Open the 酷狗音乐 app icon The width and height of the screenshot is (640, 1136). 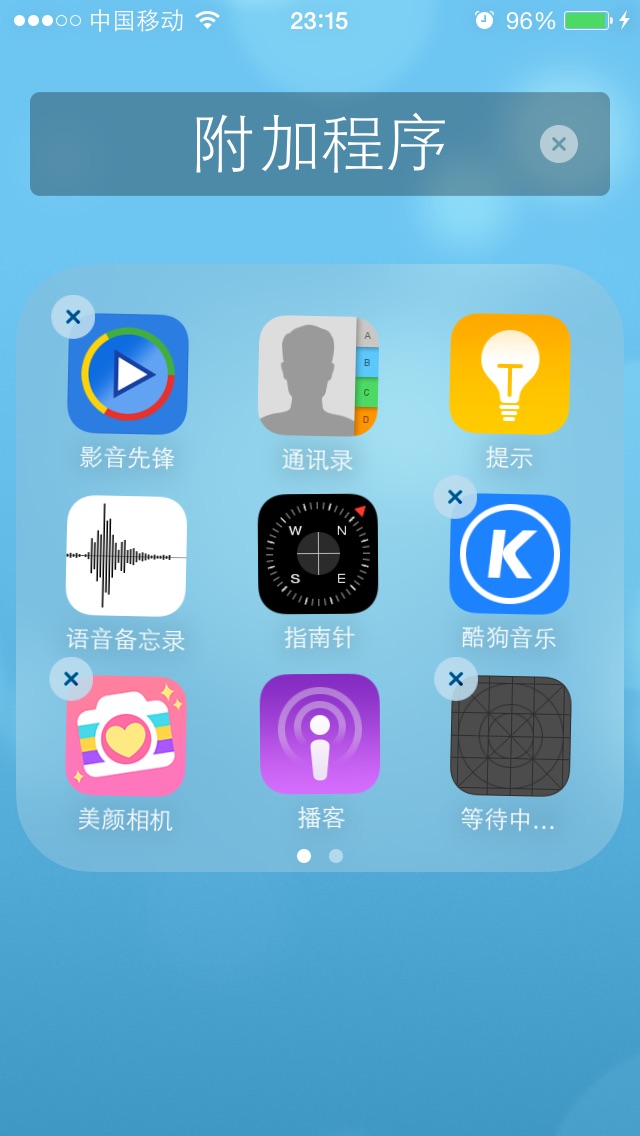510,554
